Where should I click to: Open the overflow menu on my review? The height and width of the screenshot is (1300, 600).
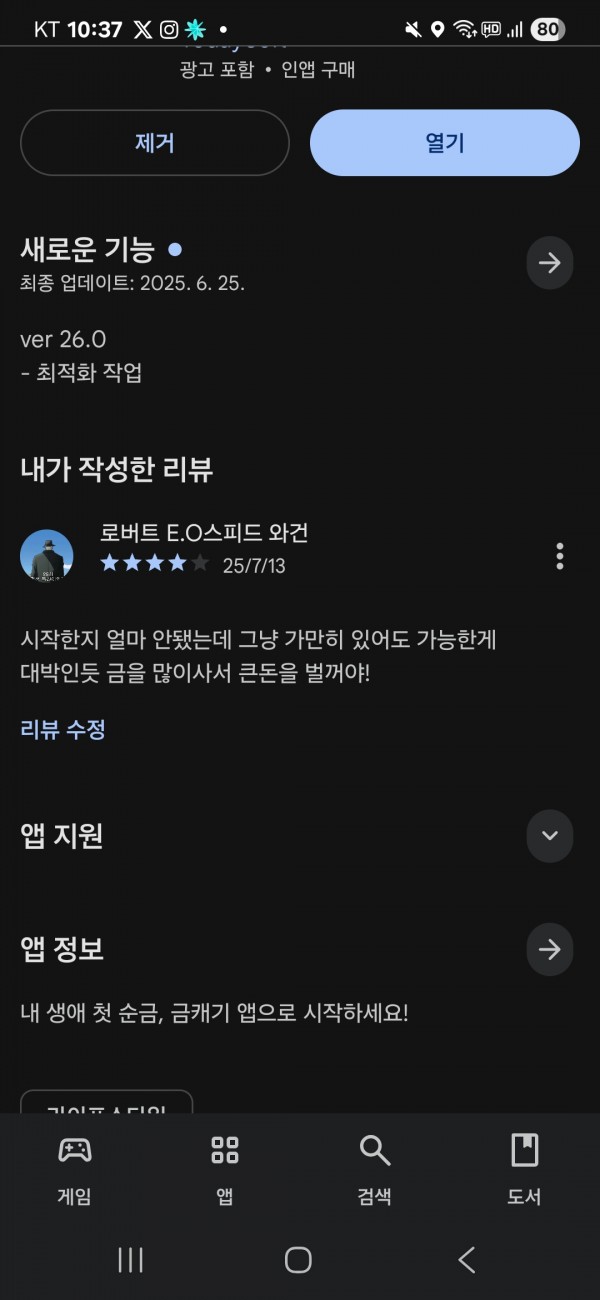[x=559, y=556]
